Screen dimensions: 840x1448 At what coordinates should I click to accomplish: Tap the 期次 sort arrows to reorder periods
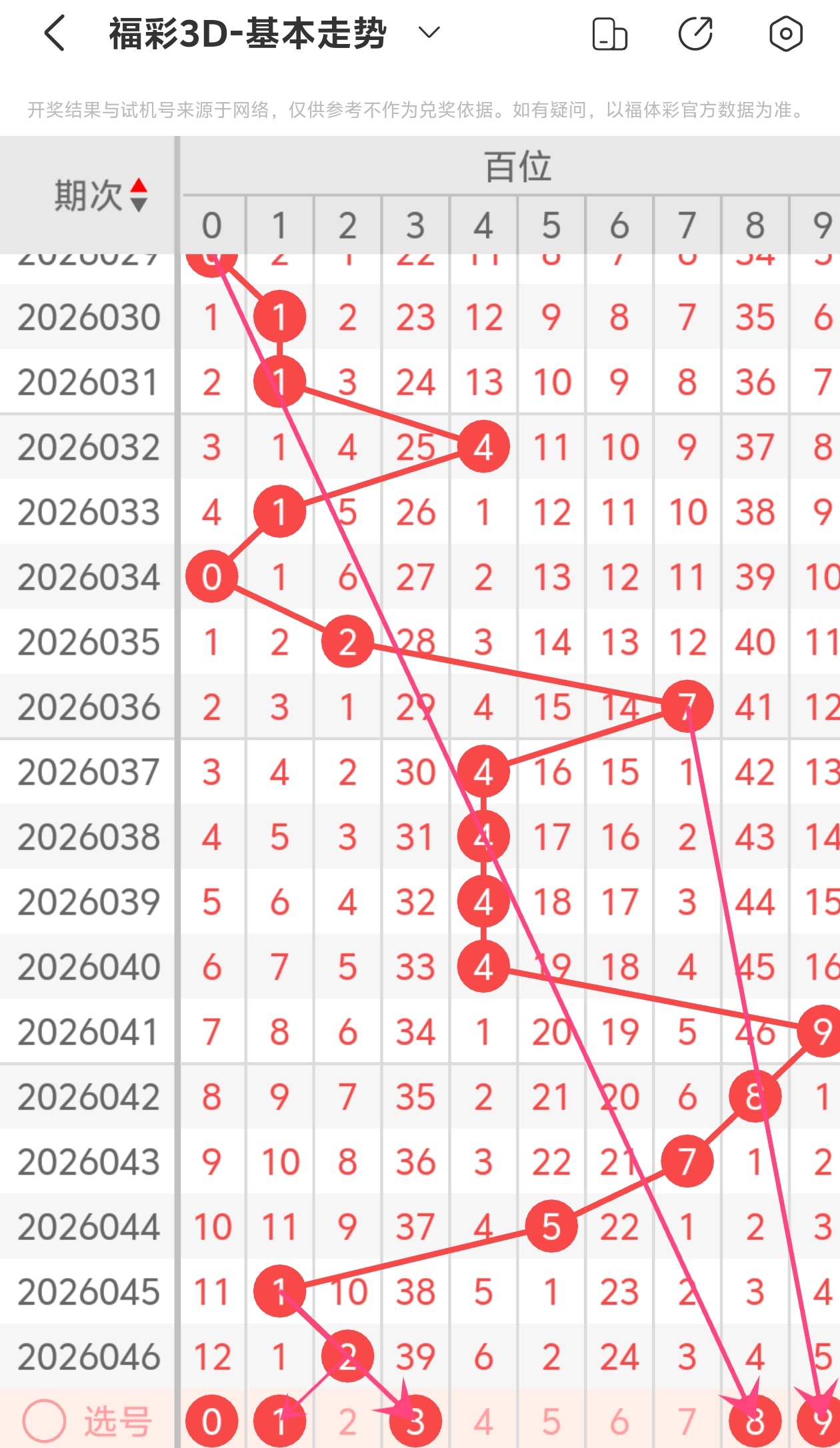(139, 193)
